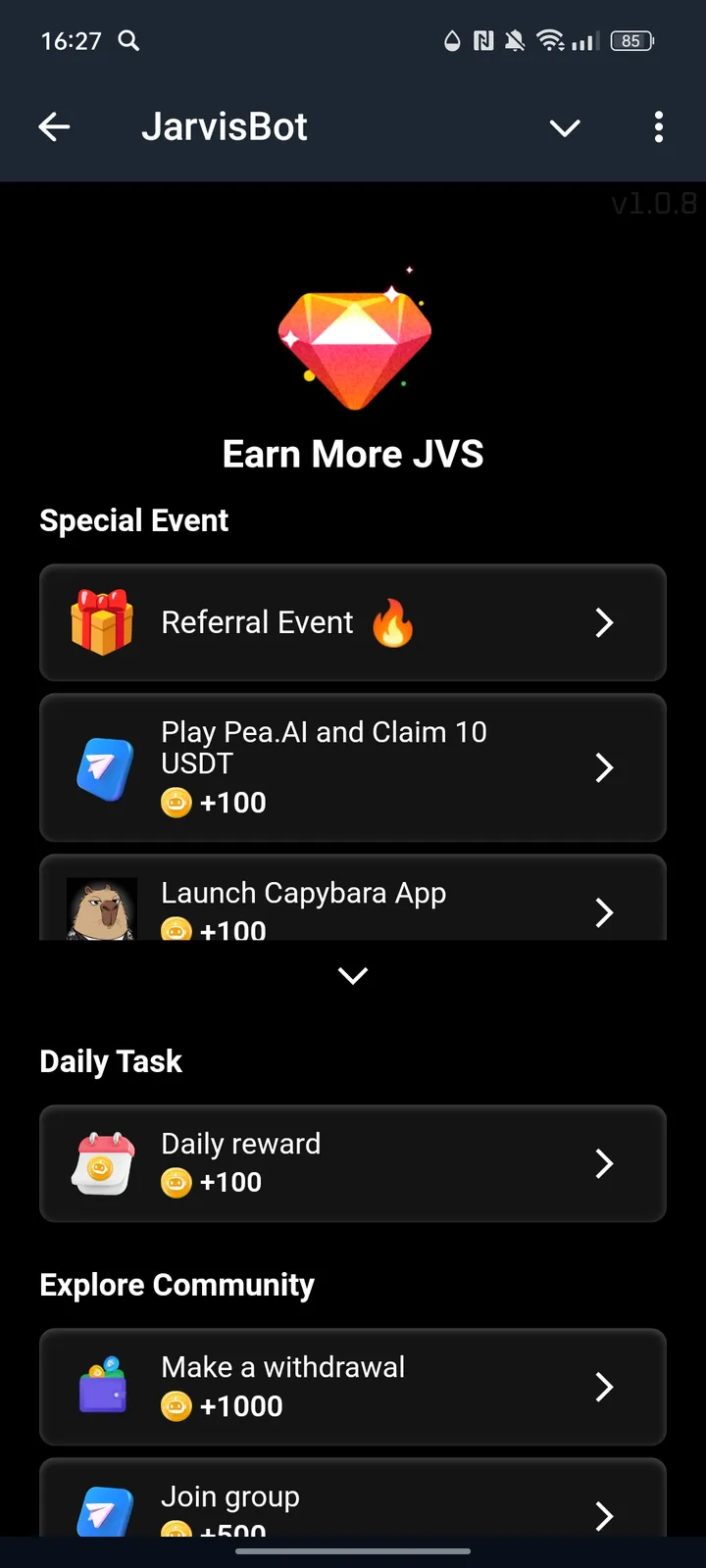Open the Make a withdrawal task
The width and height of the screenshot is (706, 1568).
click(353, 1387)
